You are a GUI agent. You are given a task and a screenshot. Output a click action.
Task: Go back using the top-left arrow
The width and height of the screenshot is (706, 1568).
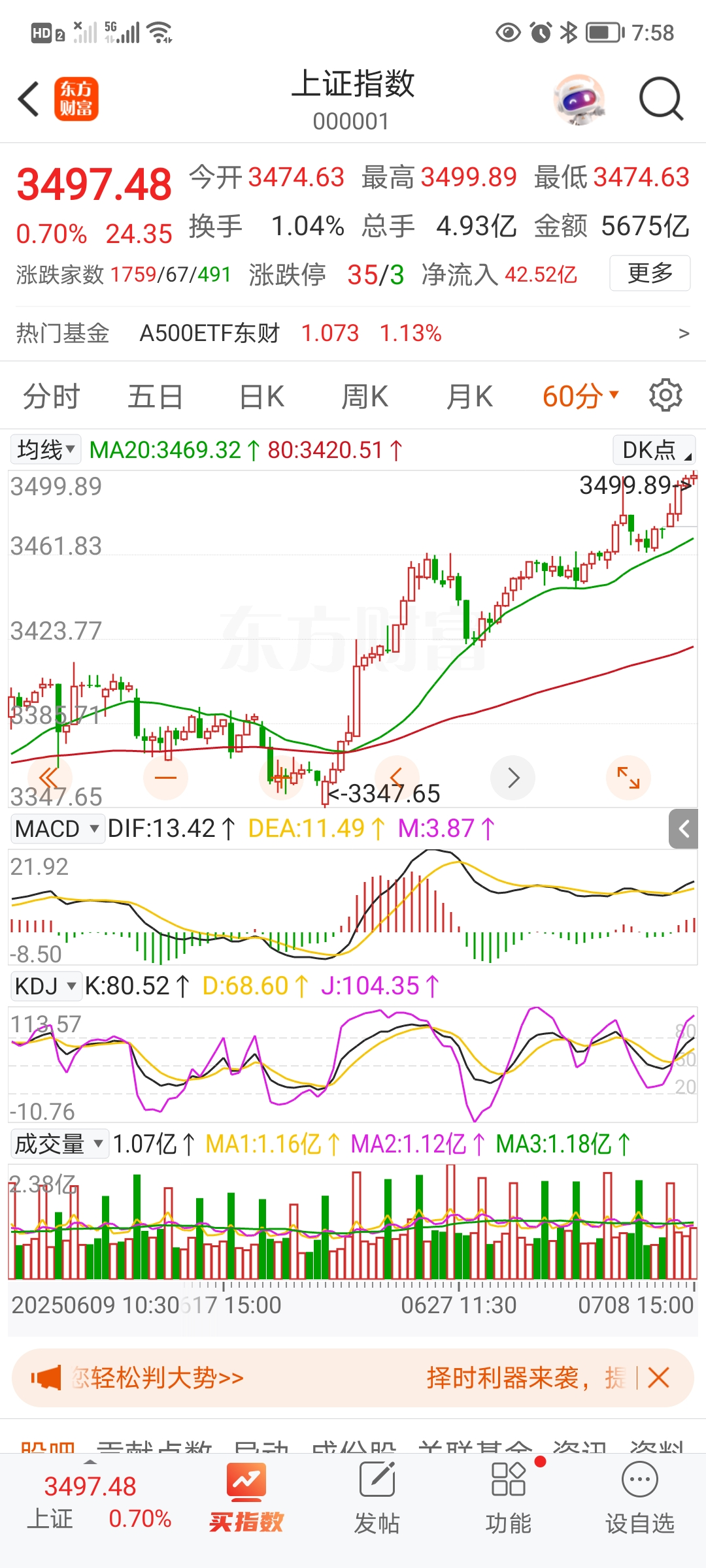[x=29, y=99]
